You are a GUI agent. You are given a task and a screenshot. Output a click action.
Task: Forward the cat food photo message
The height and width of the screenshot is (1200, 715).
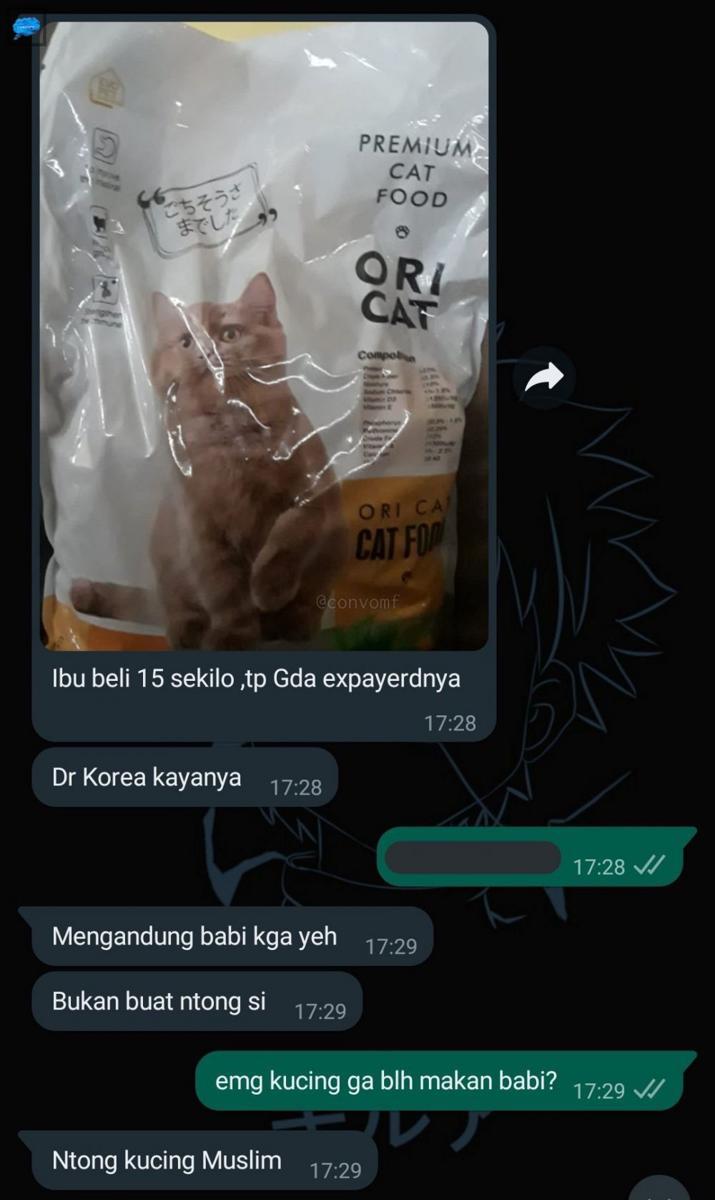pyautogui.click(x=544, y=377)
